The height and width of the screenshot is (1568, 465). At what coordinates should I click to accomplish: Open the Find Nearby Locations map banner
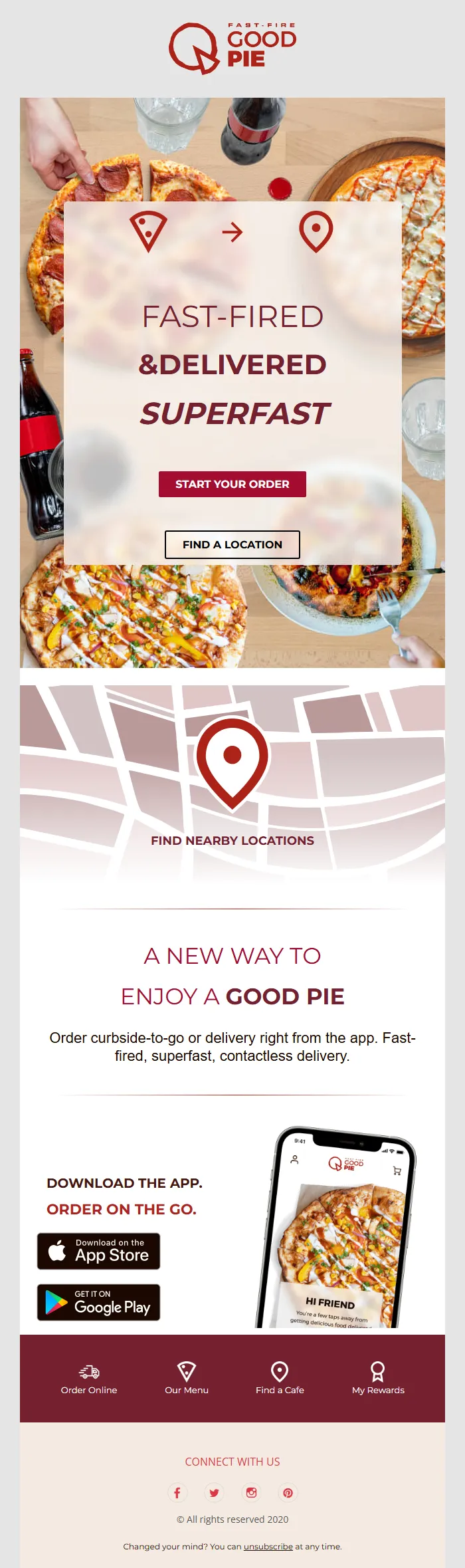[232, 784]
